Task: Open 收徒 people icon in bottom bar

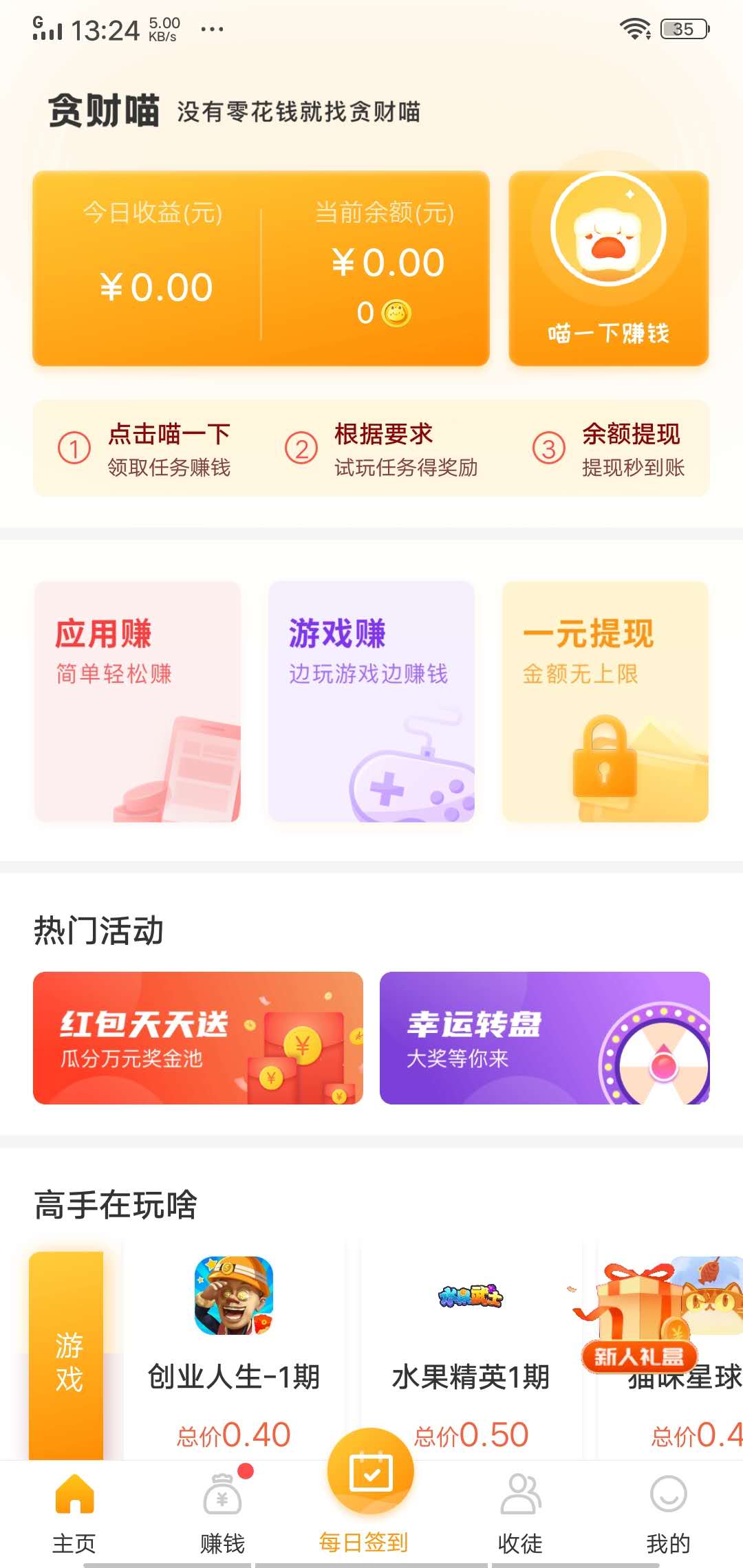Action: 519,1506
